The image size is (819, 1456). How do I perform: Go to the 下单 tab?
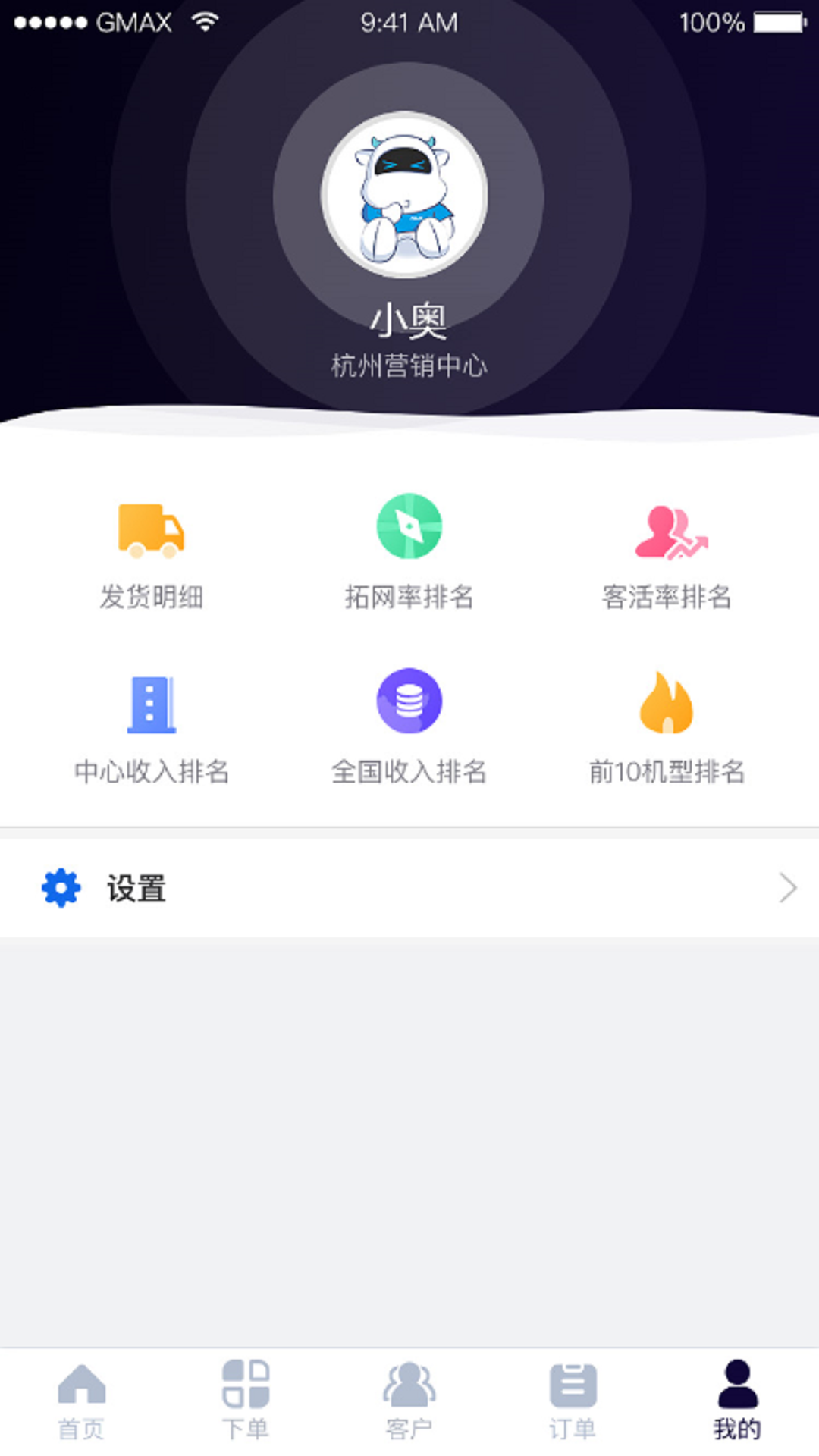246,1400
